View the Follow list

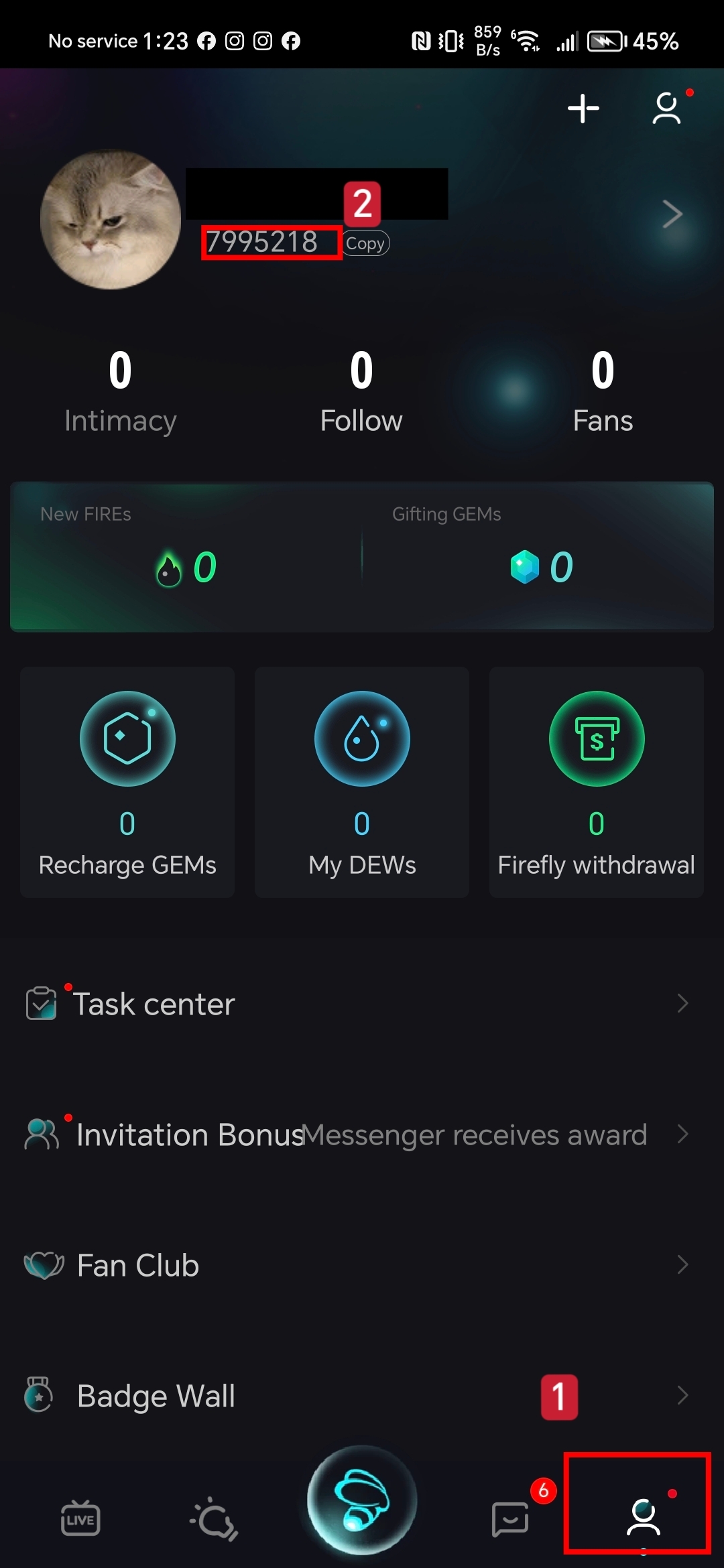pyautogui.click(x=361, y=392)
